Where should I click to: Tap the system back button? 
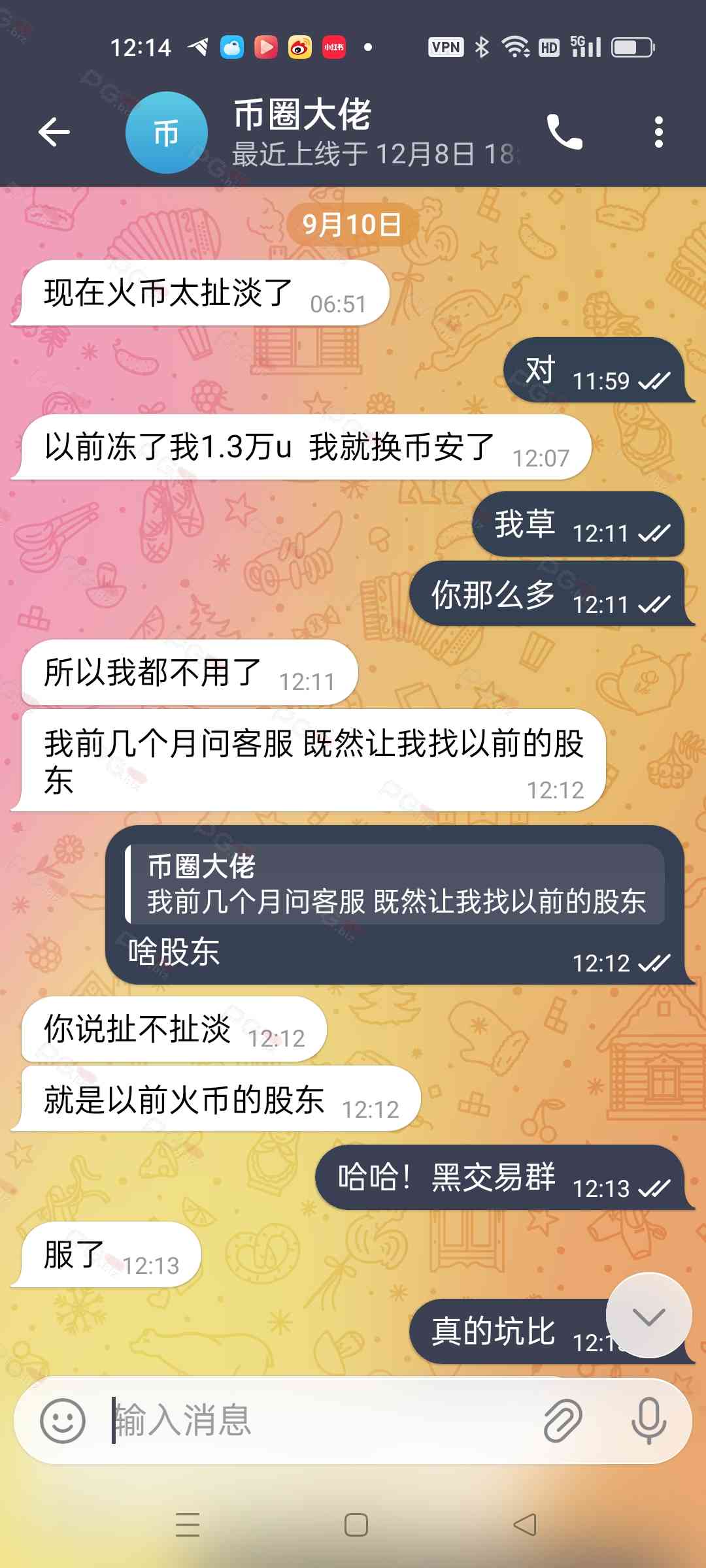525,1525
